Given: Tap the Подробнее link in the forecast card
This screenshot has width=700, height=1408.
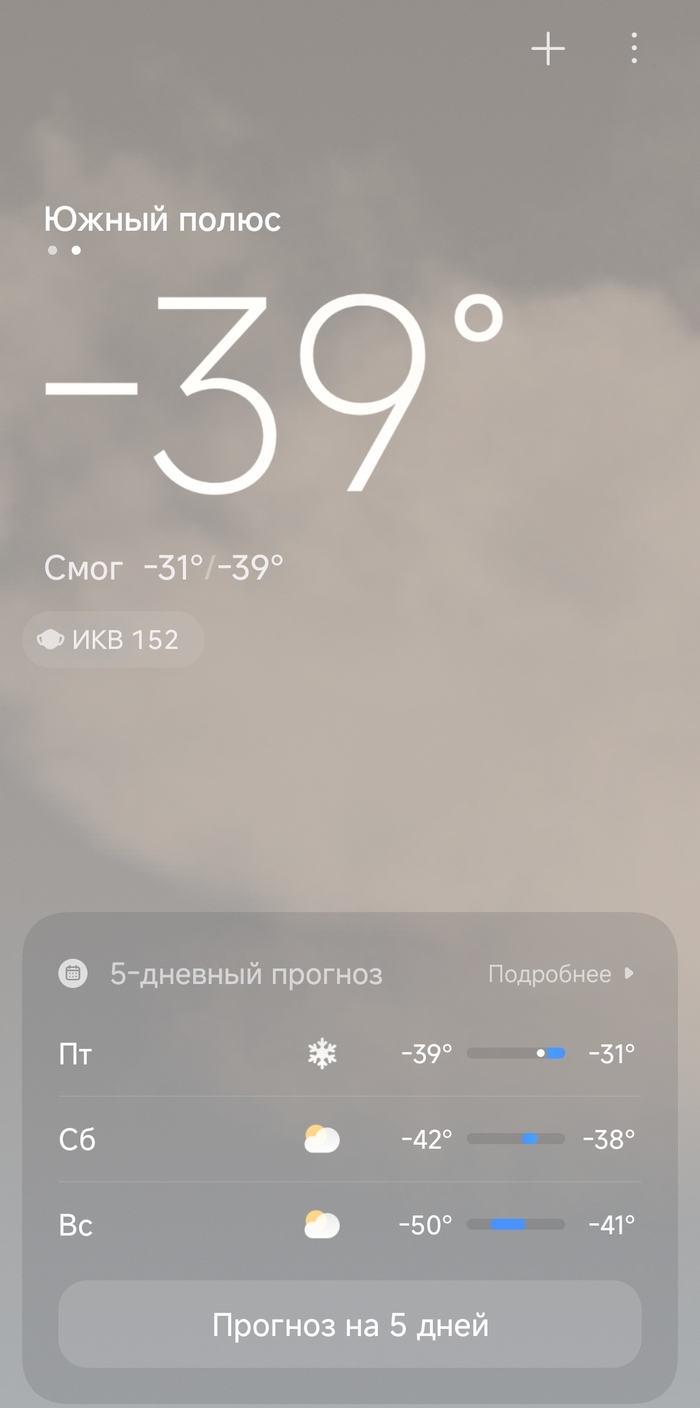Looking at the screenshot, I should tap(560, 974).
